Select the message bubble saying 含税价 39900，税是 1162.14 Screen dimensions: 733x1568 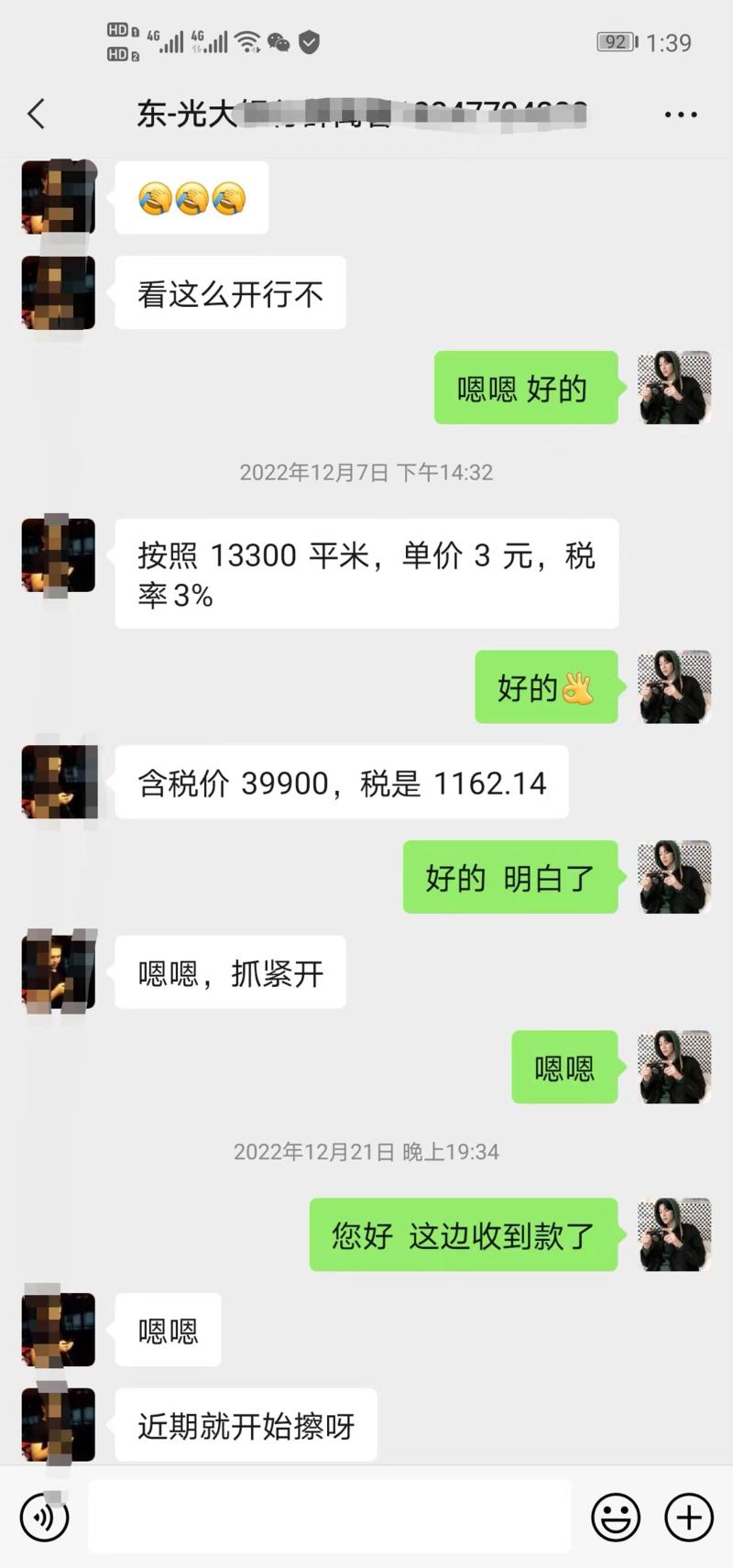coord(342,783)
